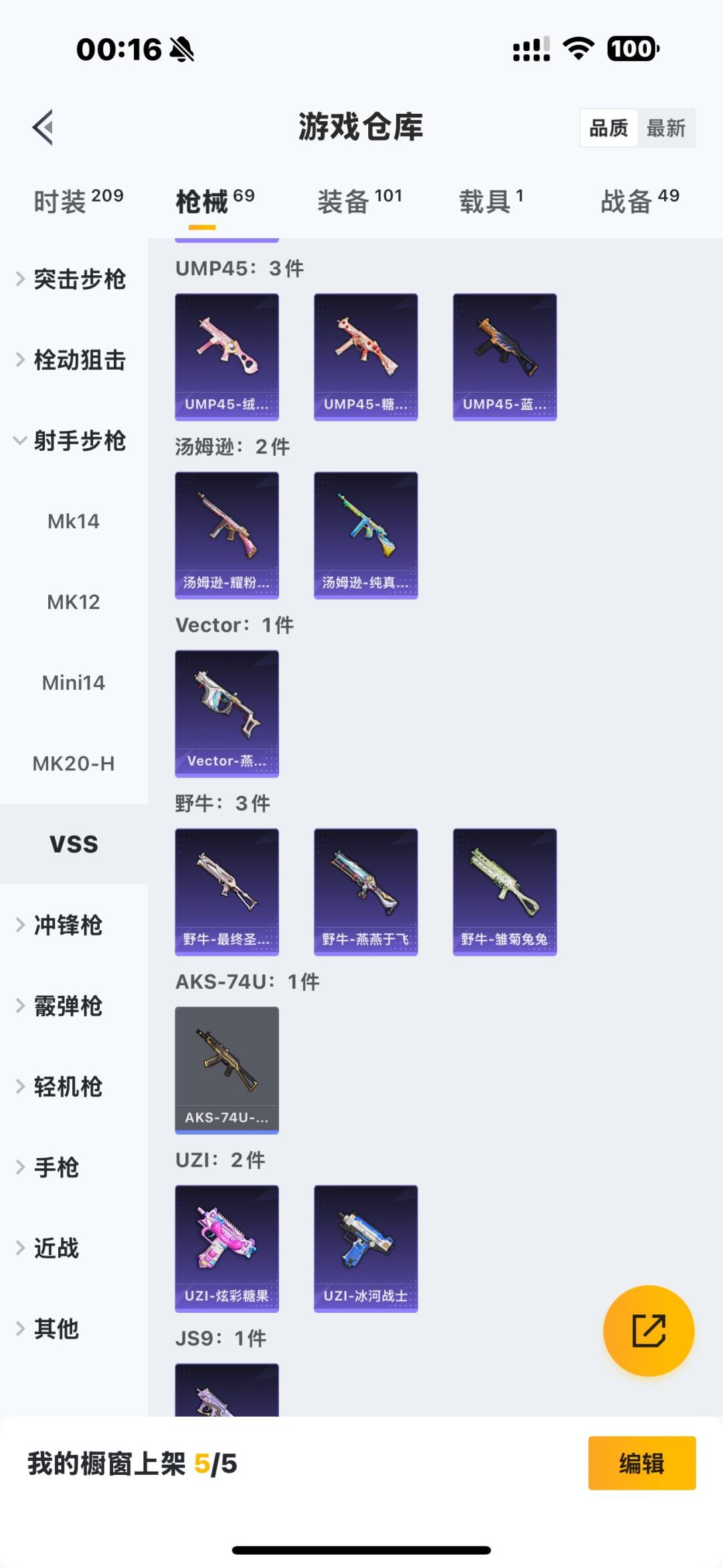Go back using the top-left arrow
Screen dimensions: 723x1568
[x=44, y=127]
